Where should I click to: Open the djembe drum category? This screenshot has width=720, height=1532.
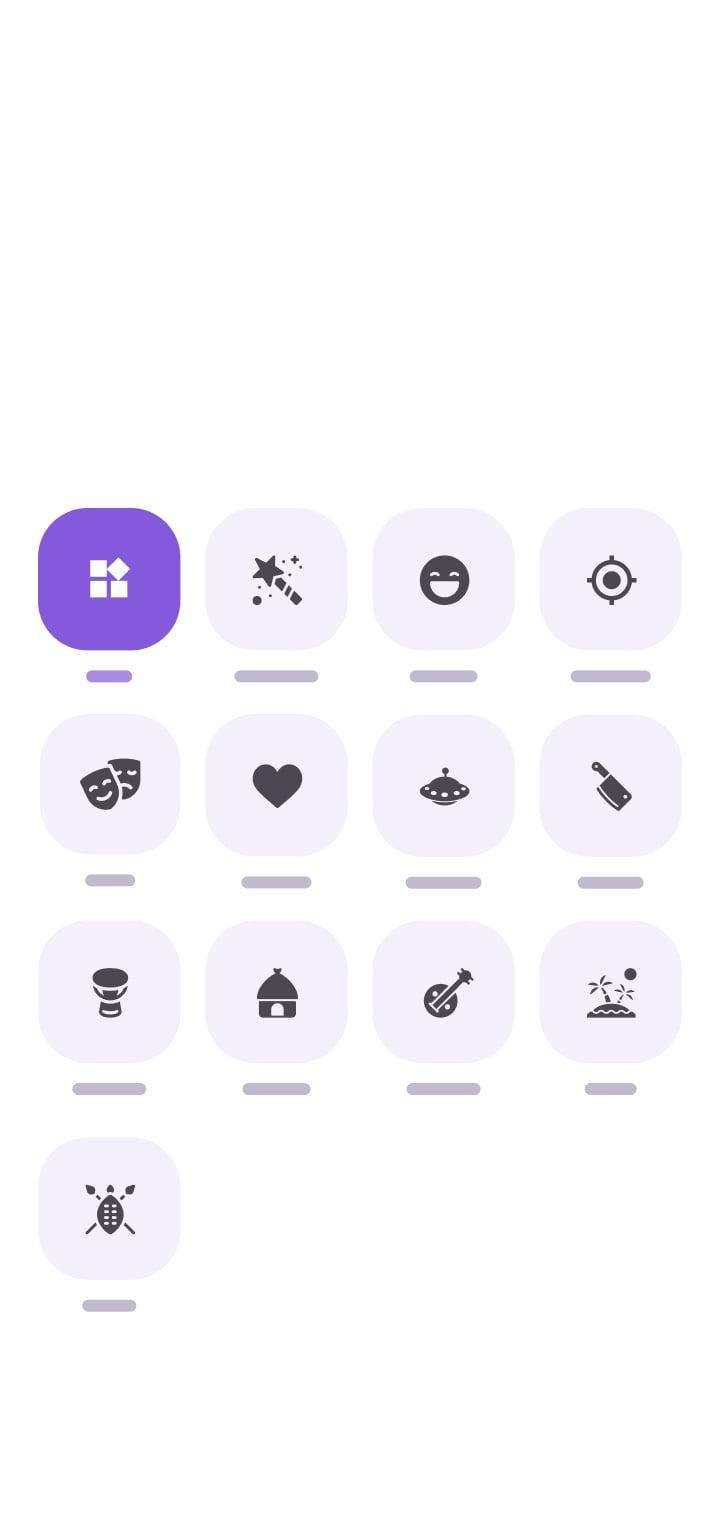tap(109, 991)
